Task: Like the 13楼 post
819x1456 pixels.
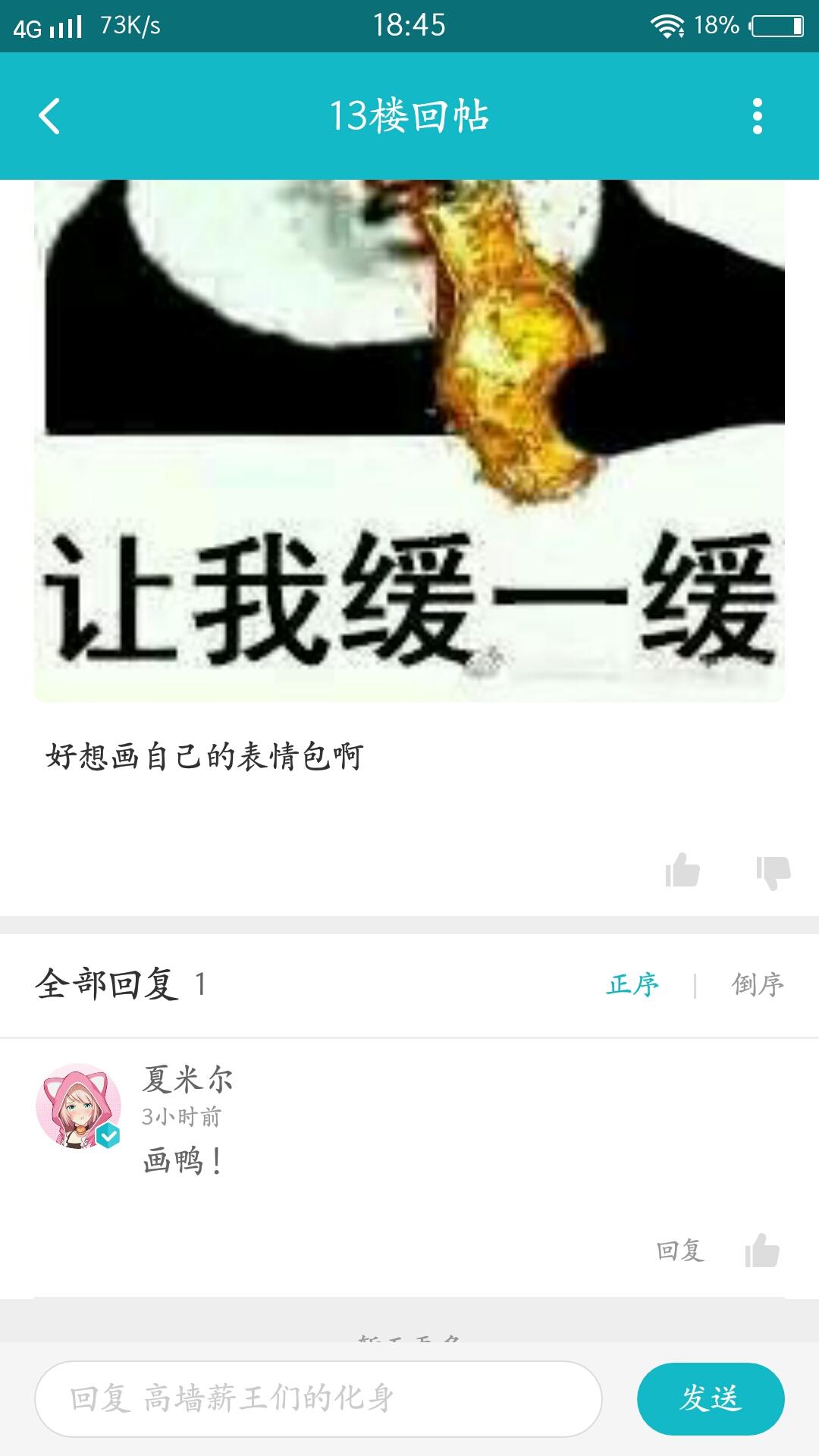Action: pyautogui.click(x=682, y=871)
